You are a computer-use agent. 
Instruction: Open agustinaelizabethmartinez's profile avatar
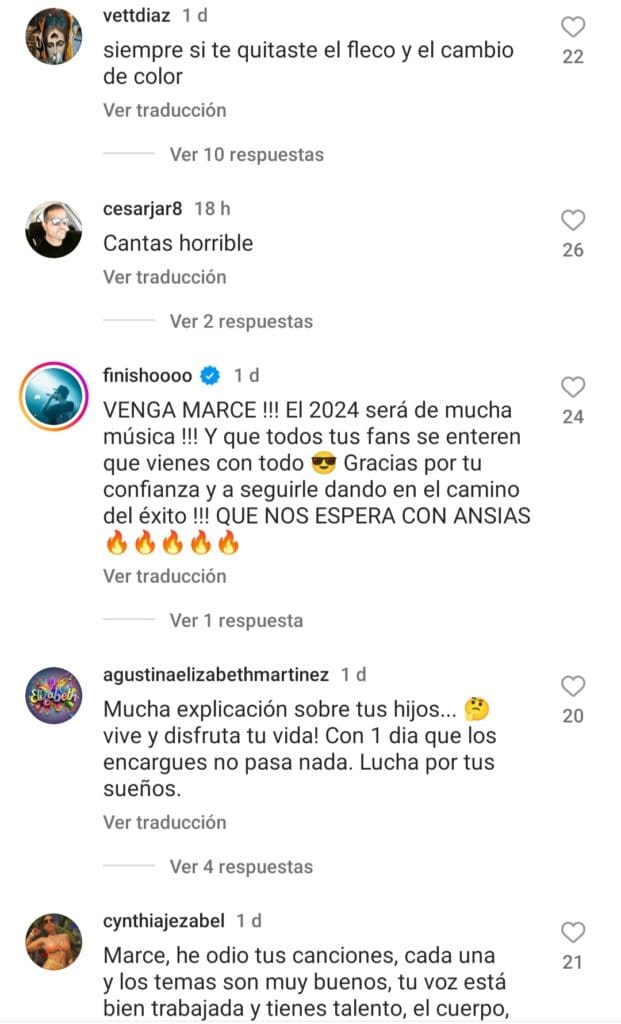tap(53, 695)
